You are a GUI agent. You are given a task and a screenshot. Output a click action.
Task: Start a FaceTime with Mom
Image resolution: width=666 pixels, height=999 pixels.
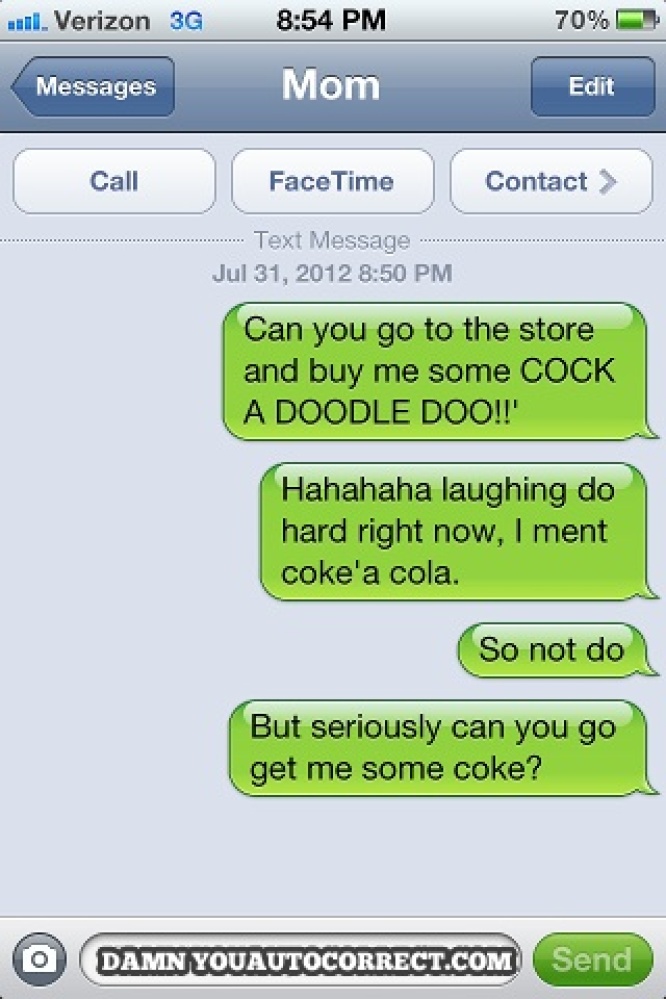(332, 181)
